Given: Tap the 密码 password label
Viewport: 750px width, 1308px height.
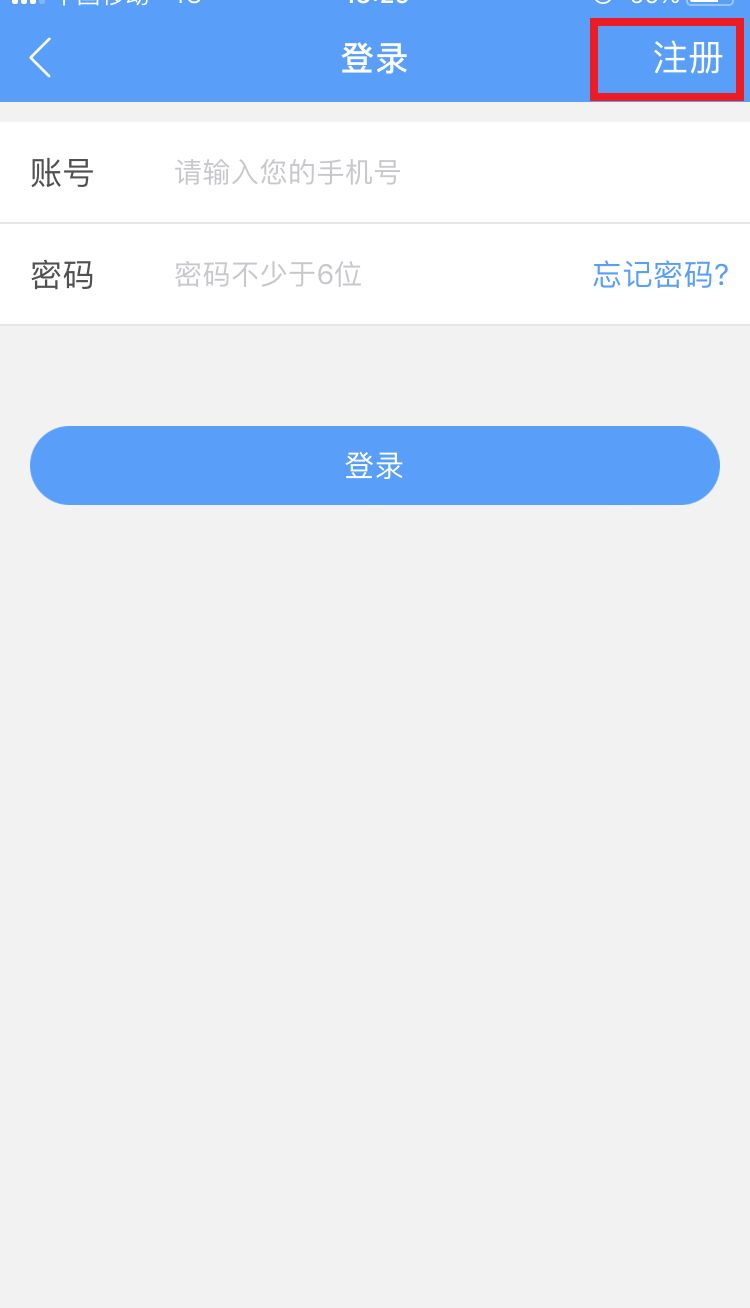Looking at the screenshot, I should pyautogui.click(x=62, y=274).
